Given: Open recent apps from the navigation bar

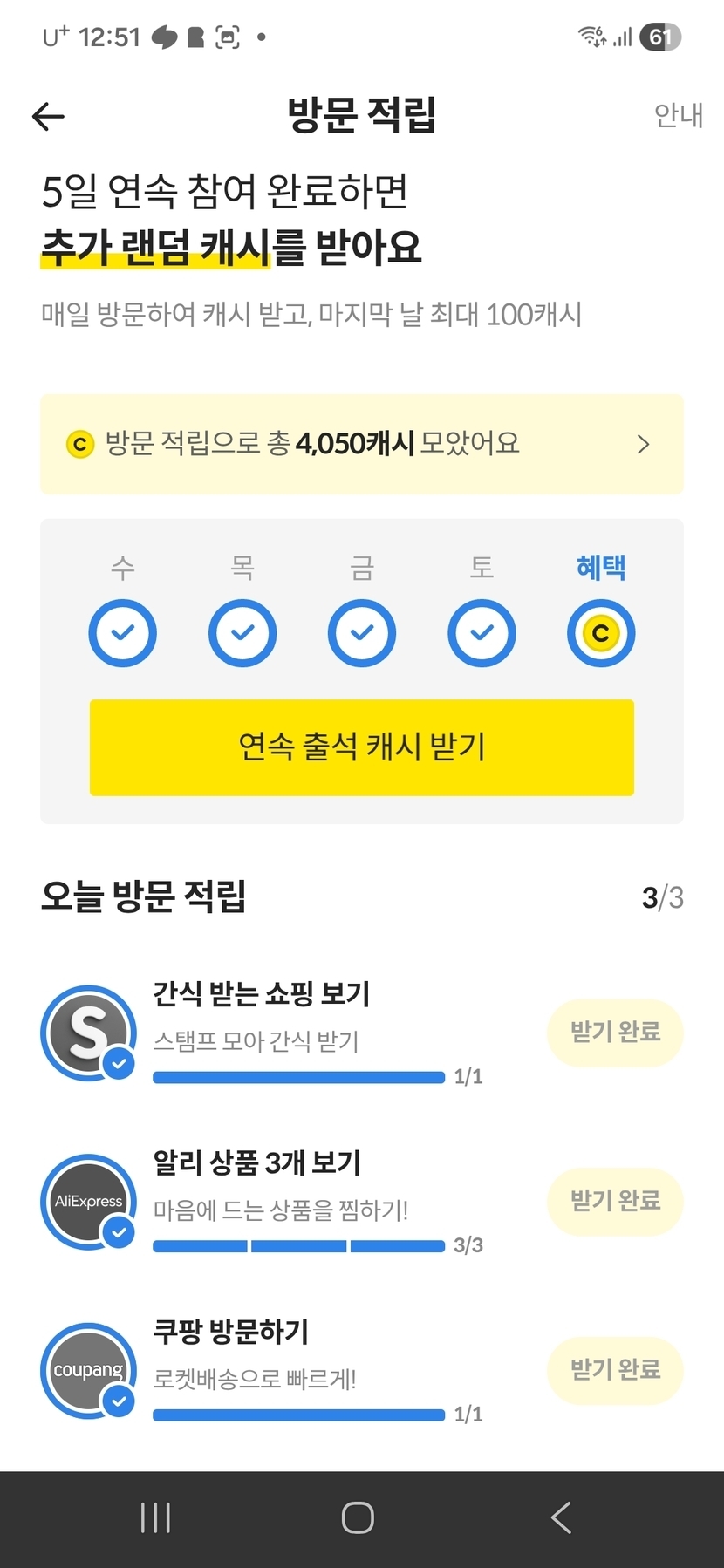Looking at the screenshot, I should [x=156, y=1518].
